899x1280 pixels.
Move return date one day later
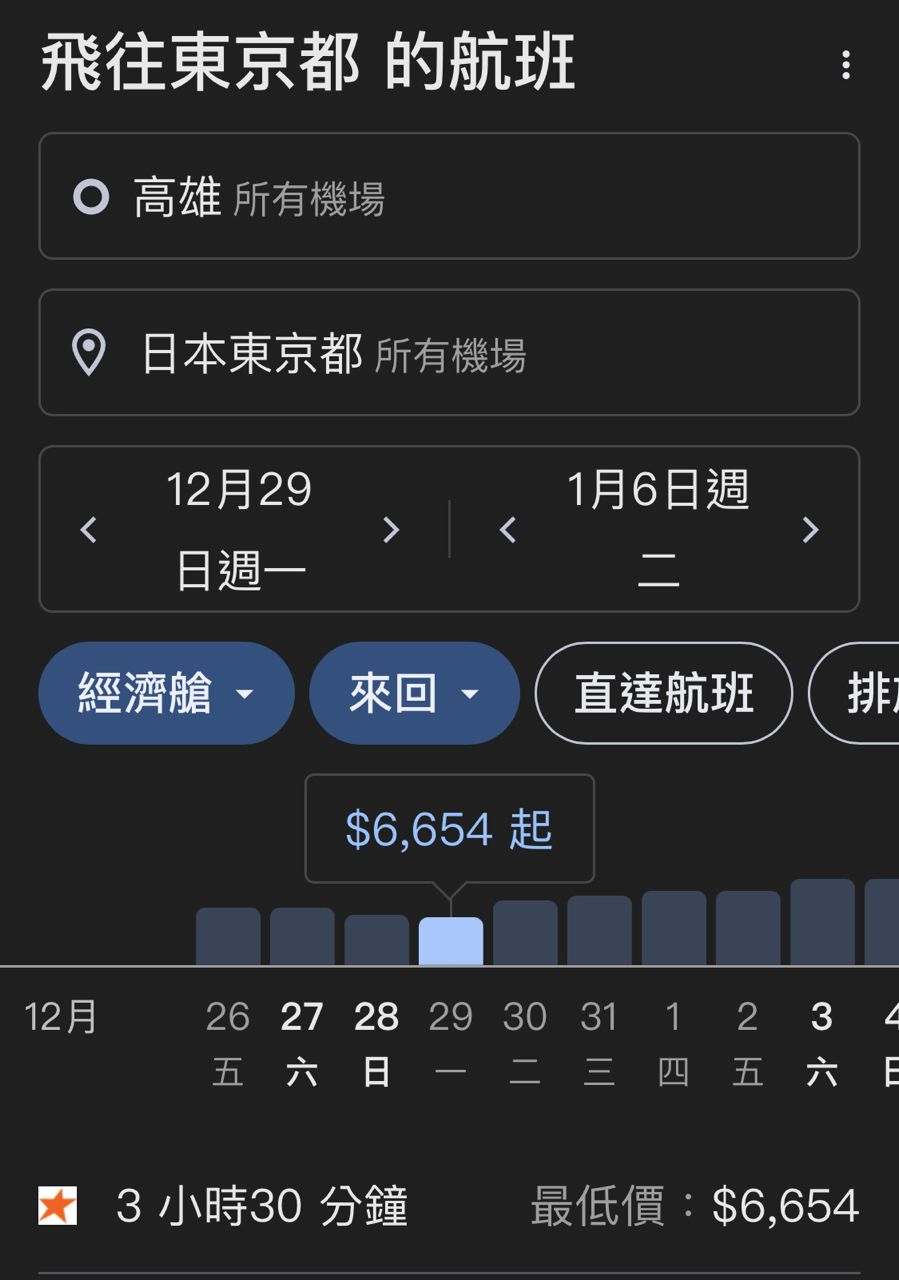(x=810, y=530)
